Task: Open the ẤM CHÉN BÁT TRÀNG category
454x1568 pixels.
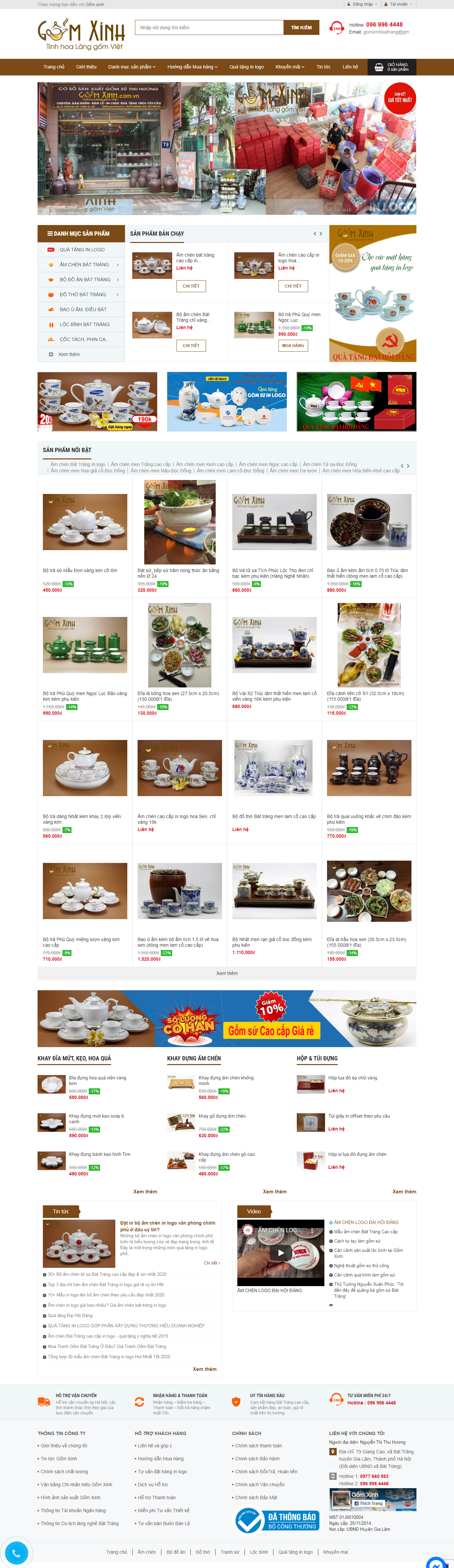Action: coord(84,265)
